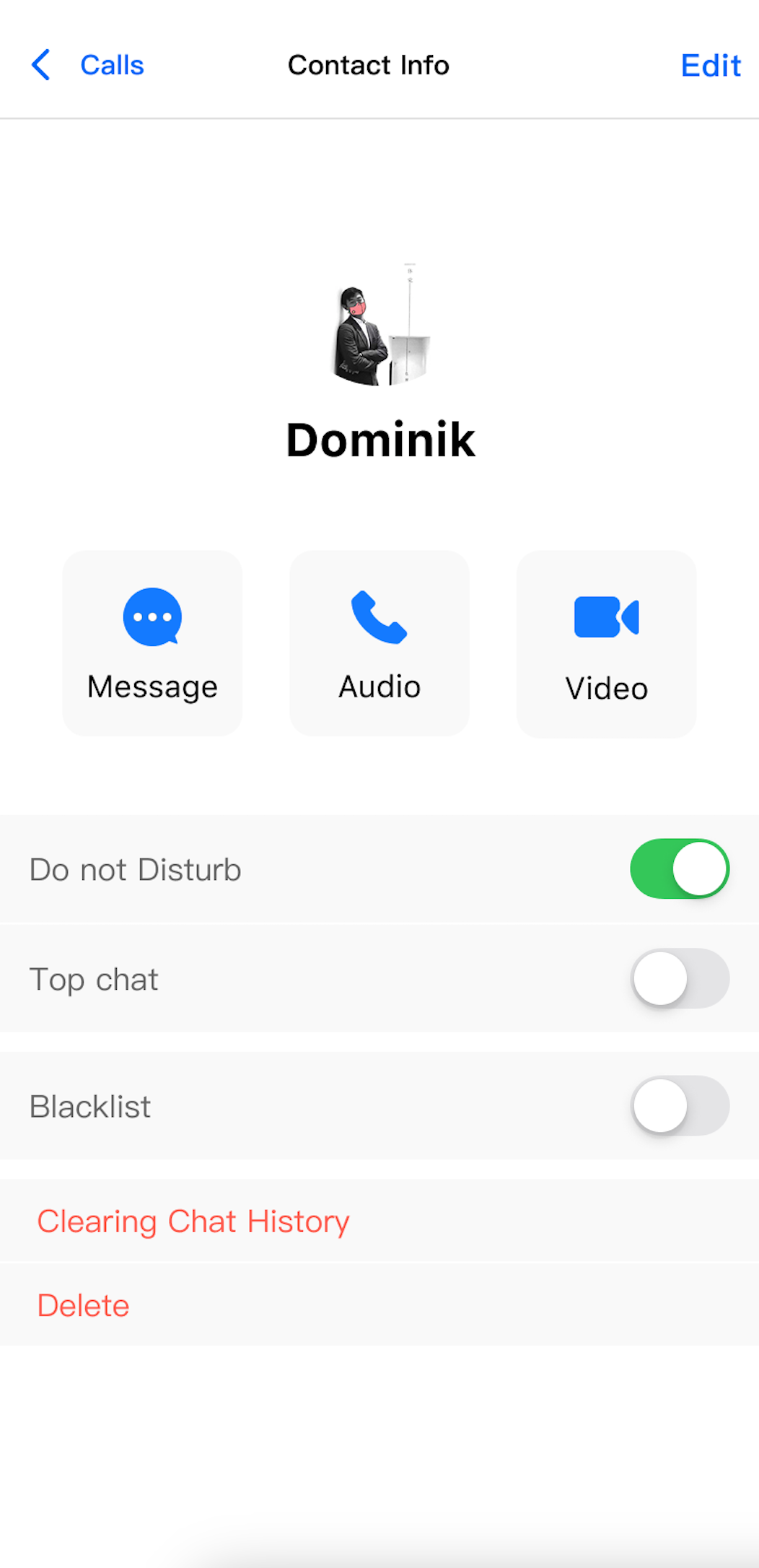The image size is (759, 1568).
Task: Start a video call with Dominik
Action: [606, 643]
